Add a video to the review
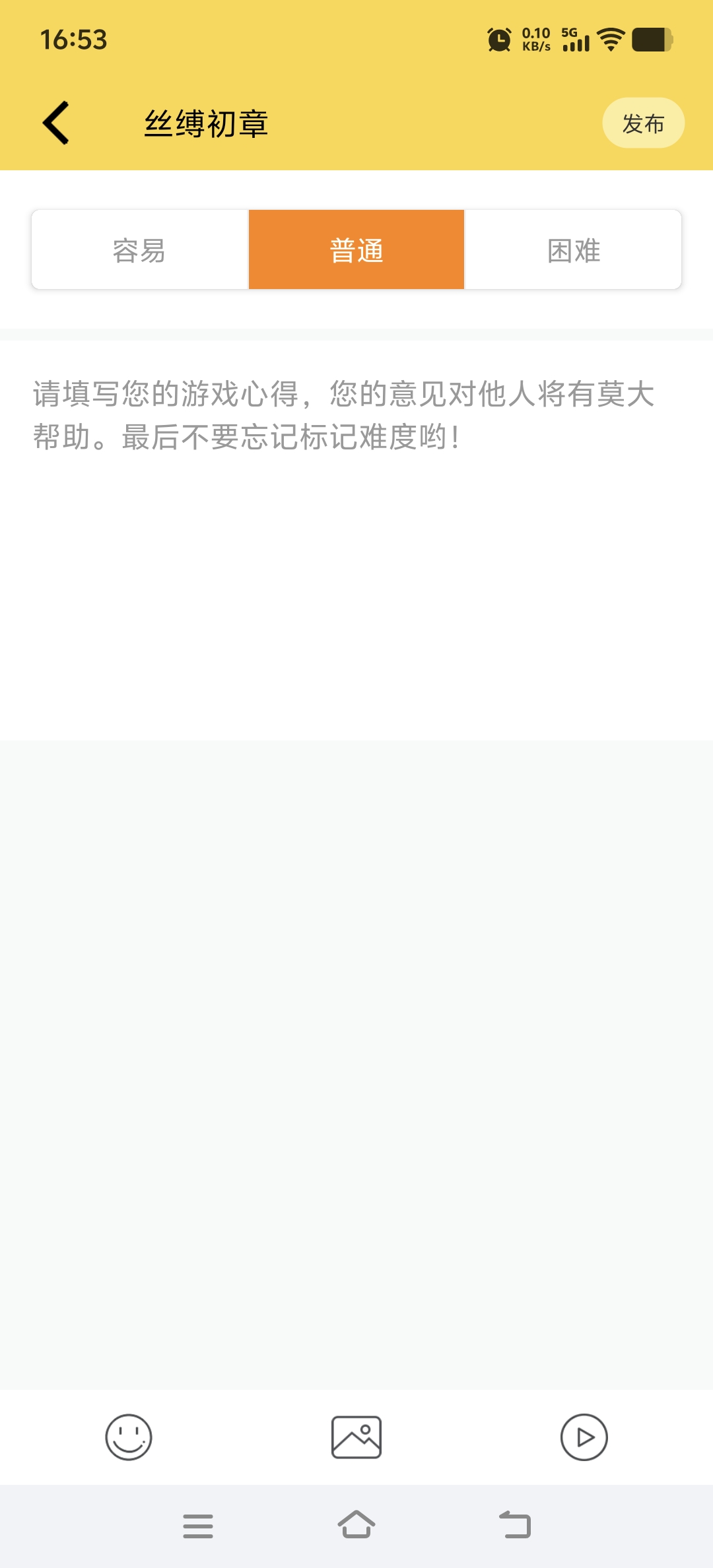 (x=584, y=1437)
